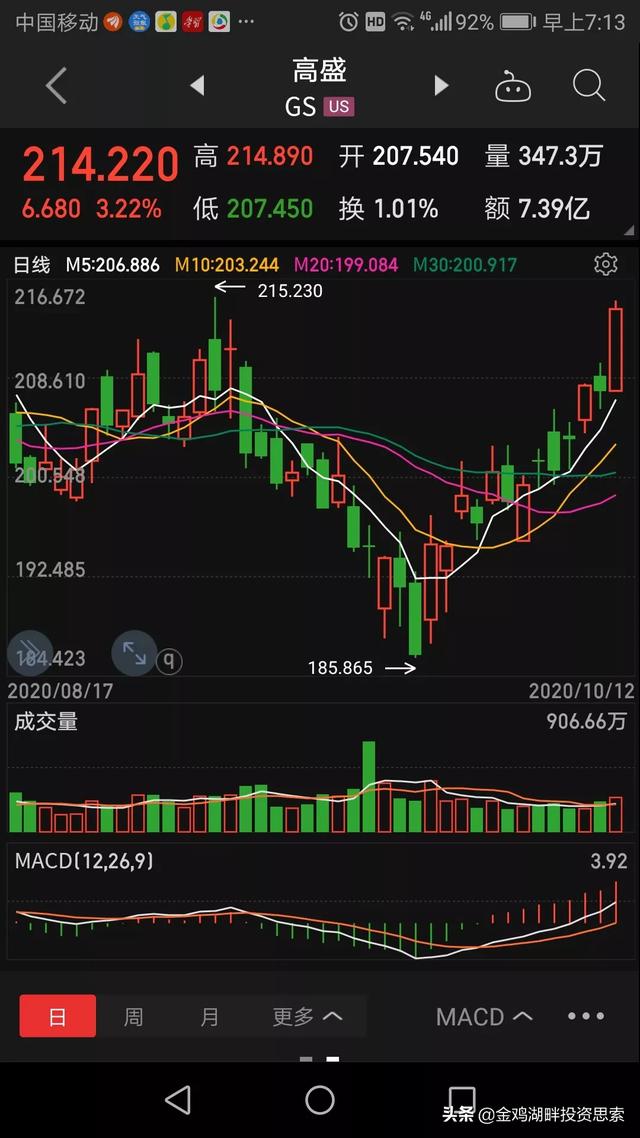Tap the system back button
Screen dimensions: 640x1138
click(x=179, y=1100)
